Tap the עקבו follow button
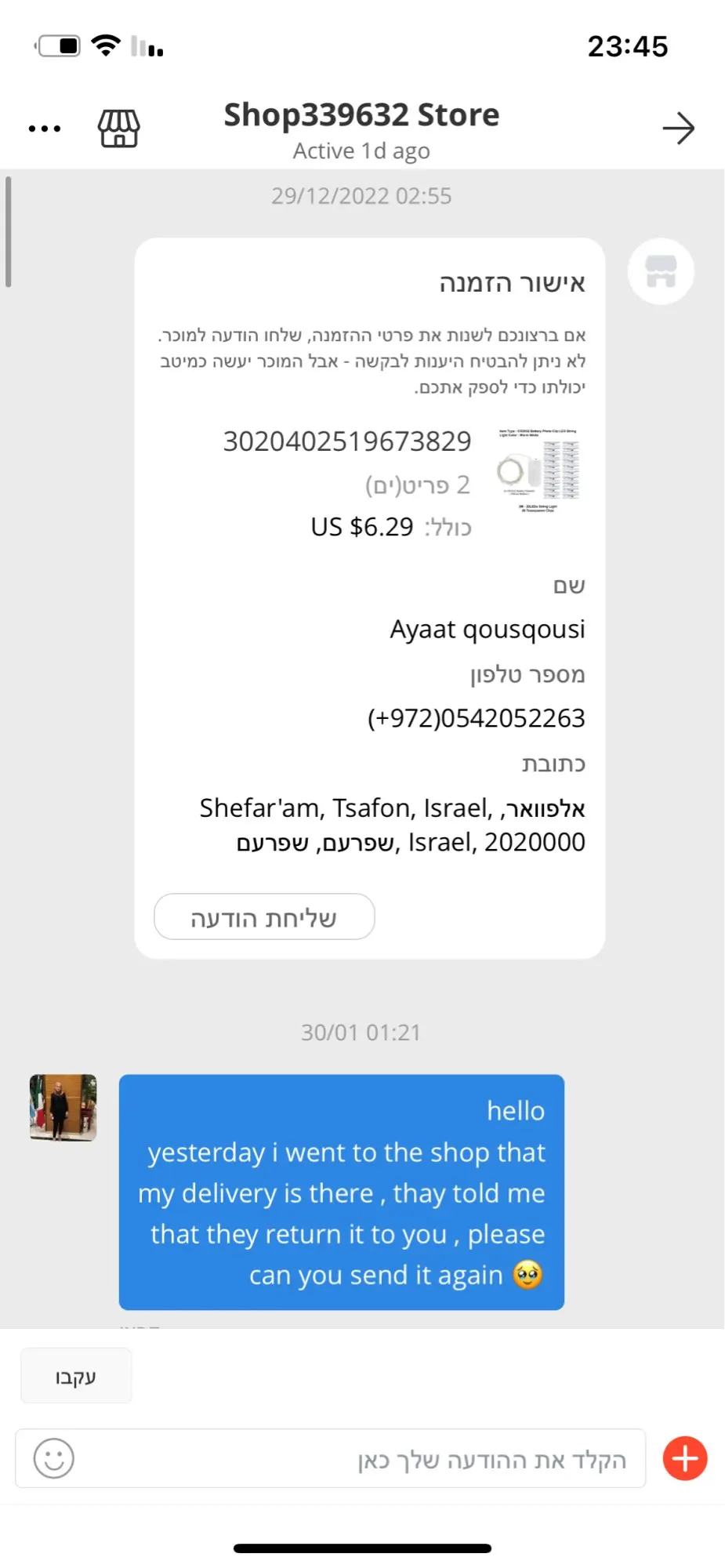725x1568 pixels. click(76, 1376)
